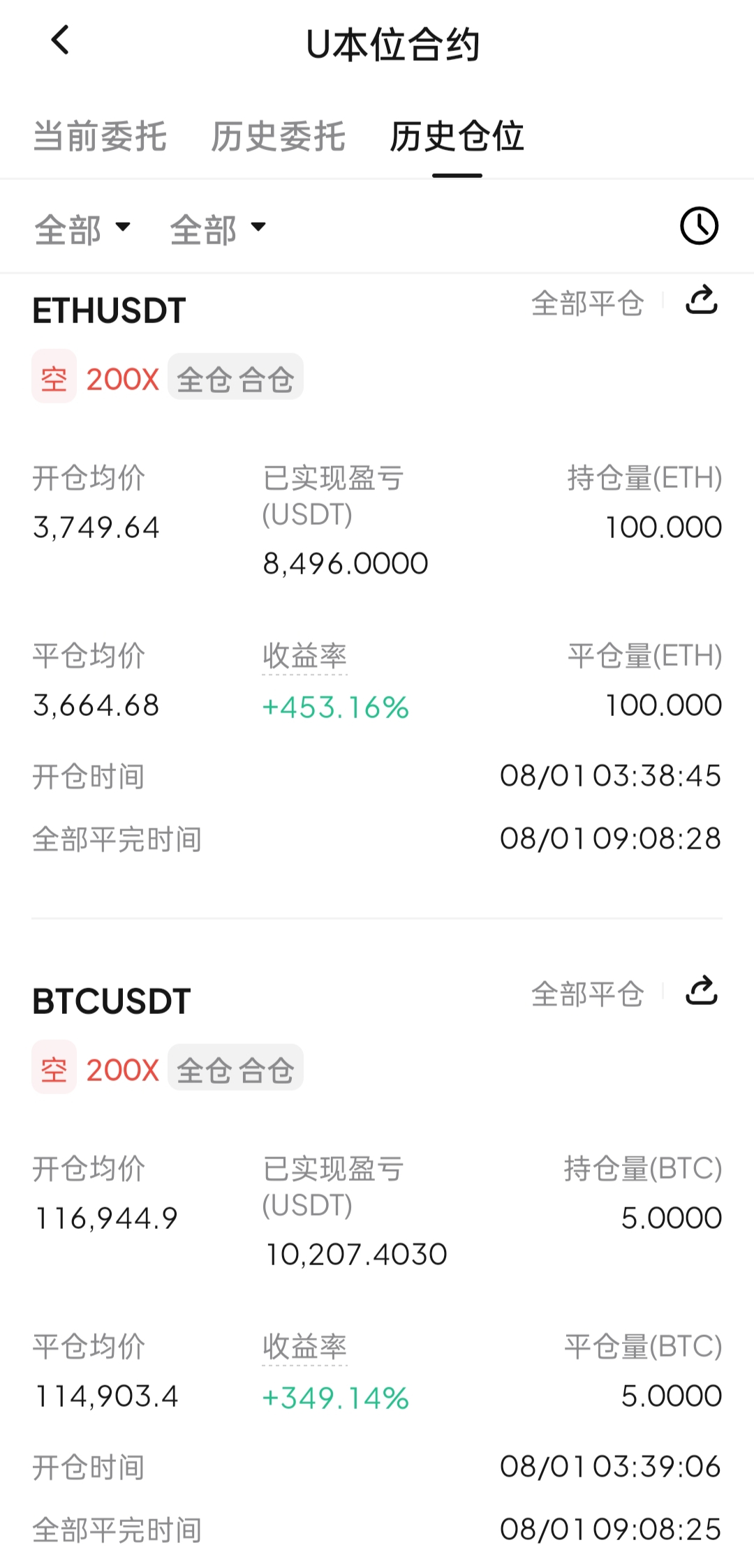This screenshot has height=1568, width=754.
Task: Switch to the 历史委托 tab
Action: (278, 136)
